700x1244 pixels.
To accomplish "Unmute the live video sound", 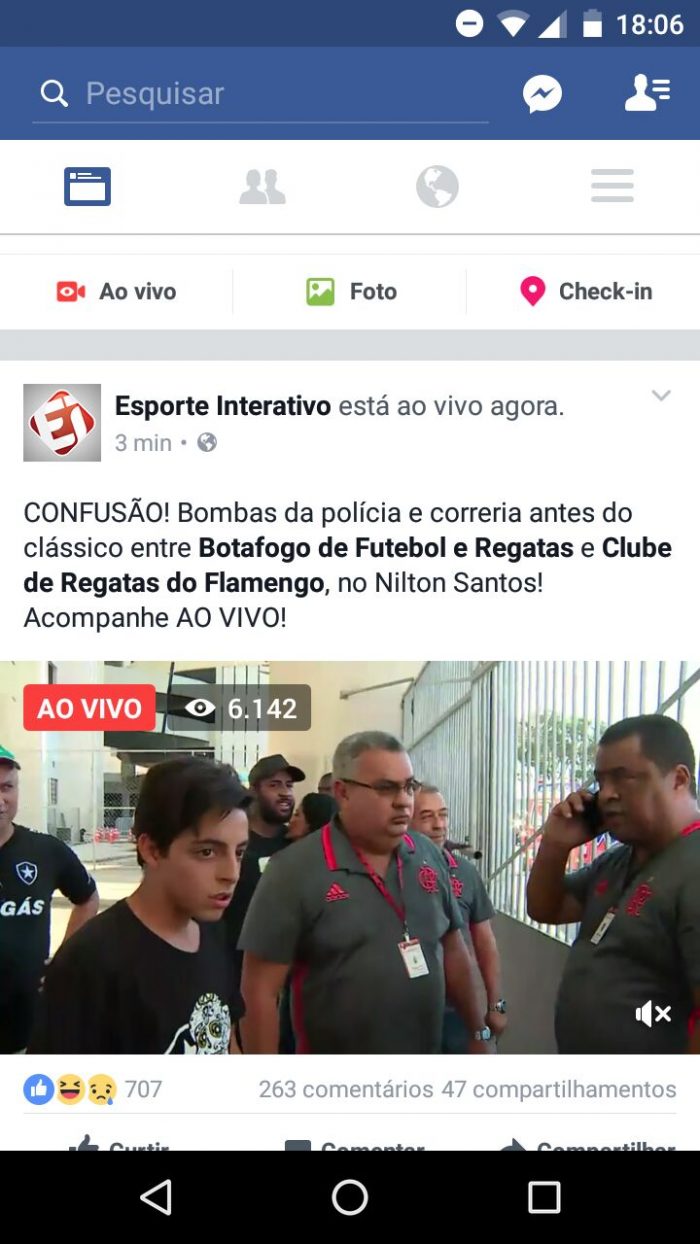I will coord(653,1014).
